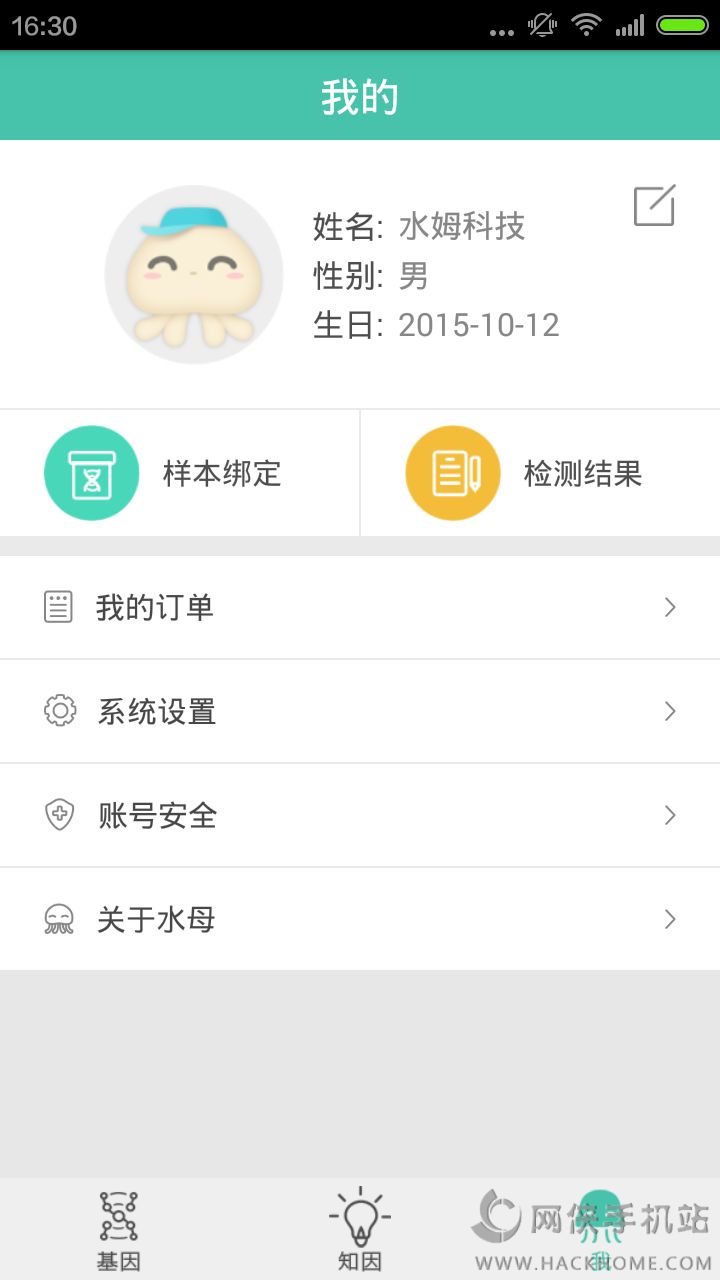Select 关于水母 about row
Viewport: 720px width, 1280px height.
click(x=360, y=919)
